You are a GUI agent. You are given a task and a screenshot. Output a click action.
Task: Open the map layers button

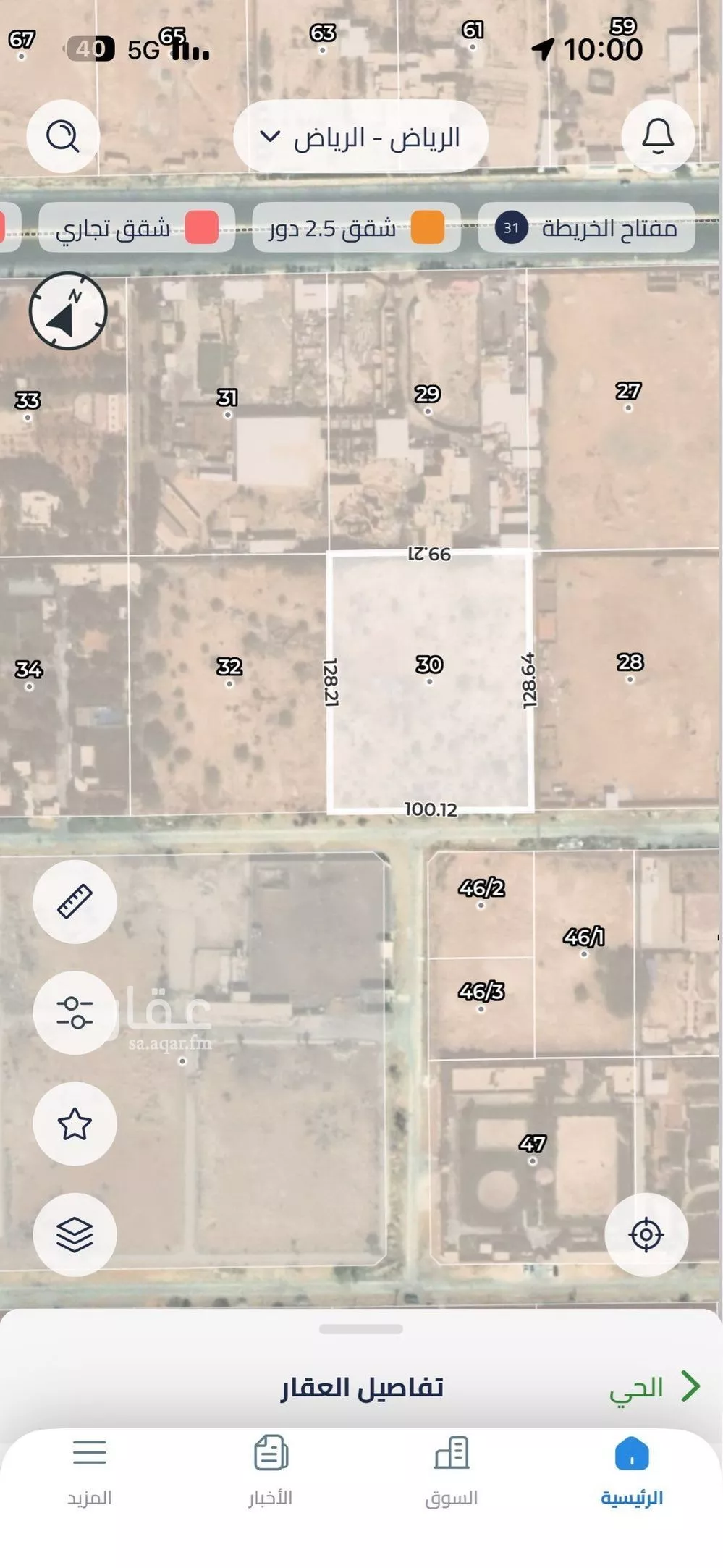tap(75, 1234)
